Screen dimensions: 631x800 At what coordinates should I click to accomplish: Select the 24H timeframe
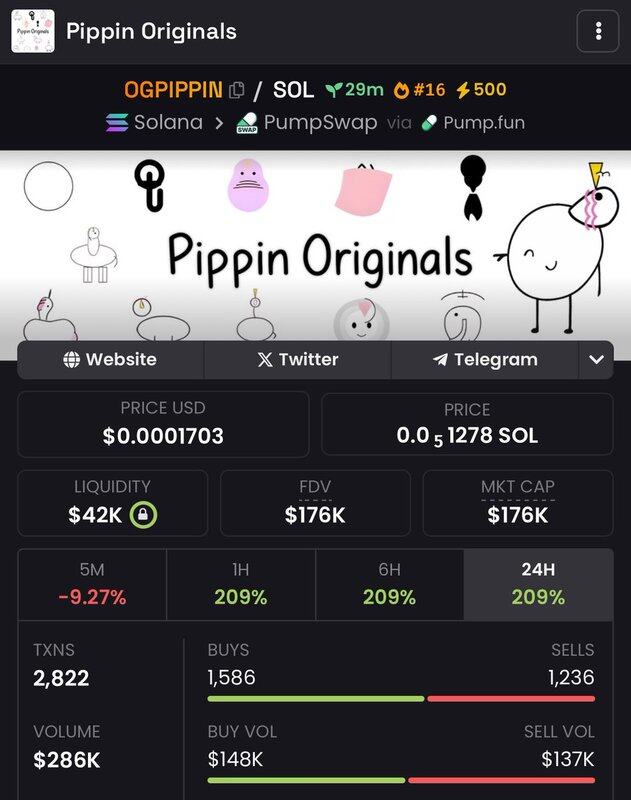tap(538, 584)
